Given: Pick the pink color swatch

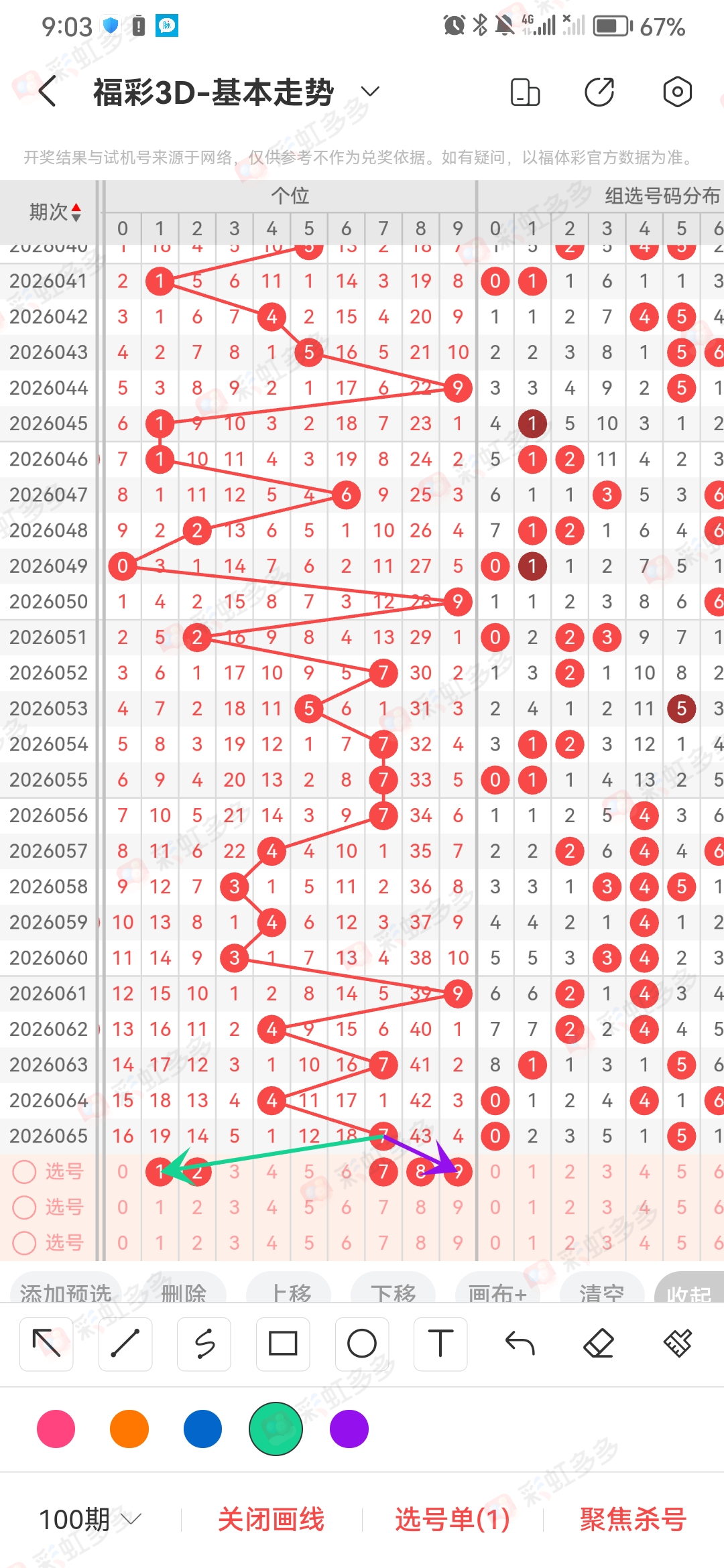Looking at the screenshot, I should (56, 1429).
